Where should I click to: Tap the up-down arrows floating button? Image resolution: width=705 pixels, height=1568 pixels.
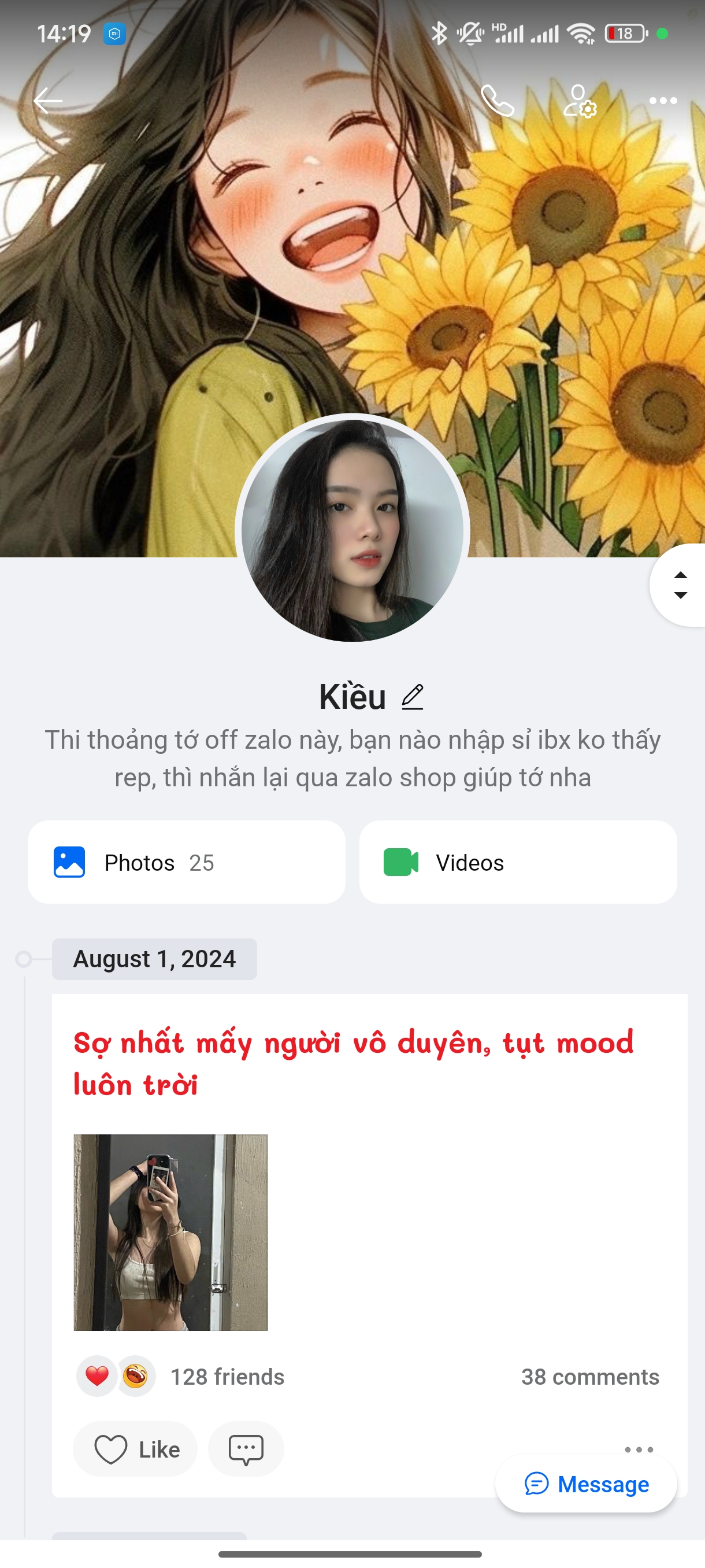pos(680,585)
